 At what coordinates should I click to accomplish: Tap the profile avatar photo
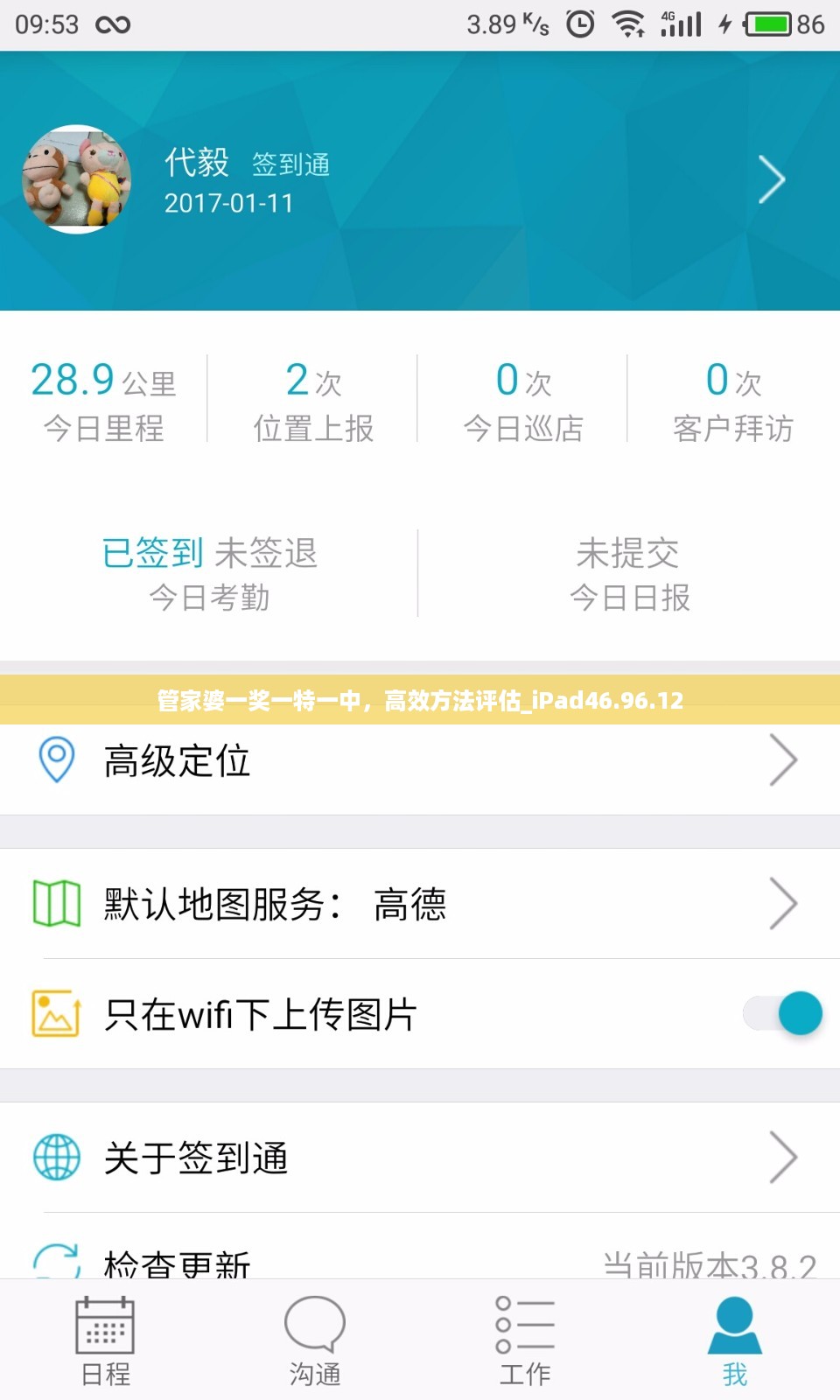pos(77,179)
